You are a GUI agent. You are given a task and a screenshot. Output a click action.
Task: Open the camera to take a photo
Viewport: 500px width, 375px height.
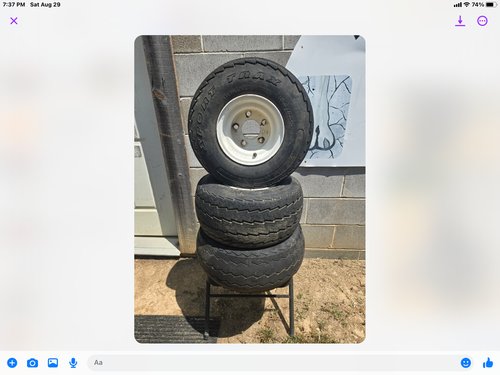[32, 363]
